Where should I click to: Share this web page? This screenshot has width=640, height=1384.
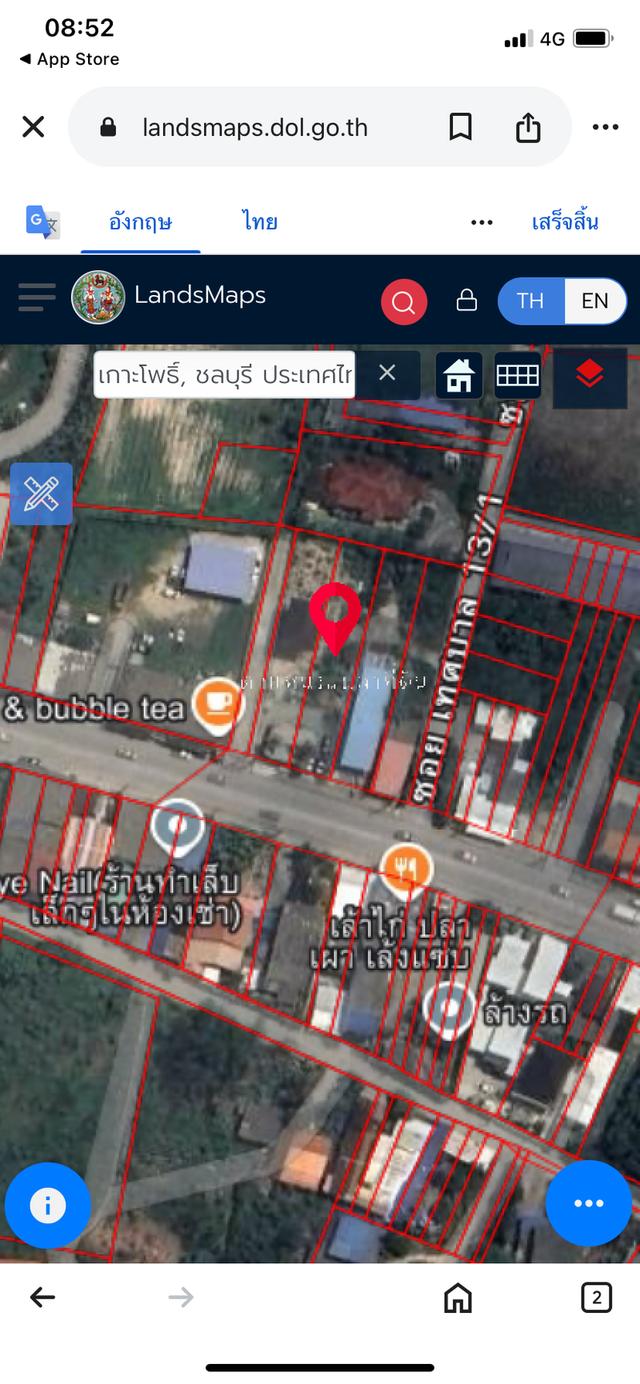(528, 127)
